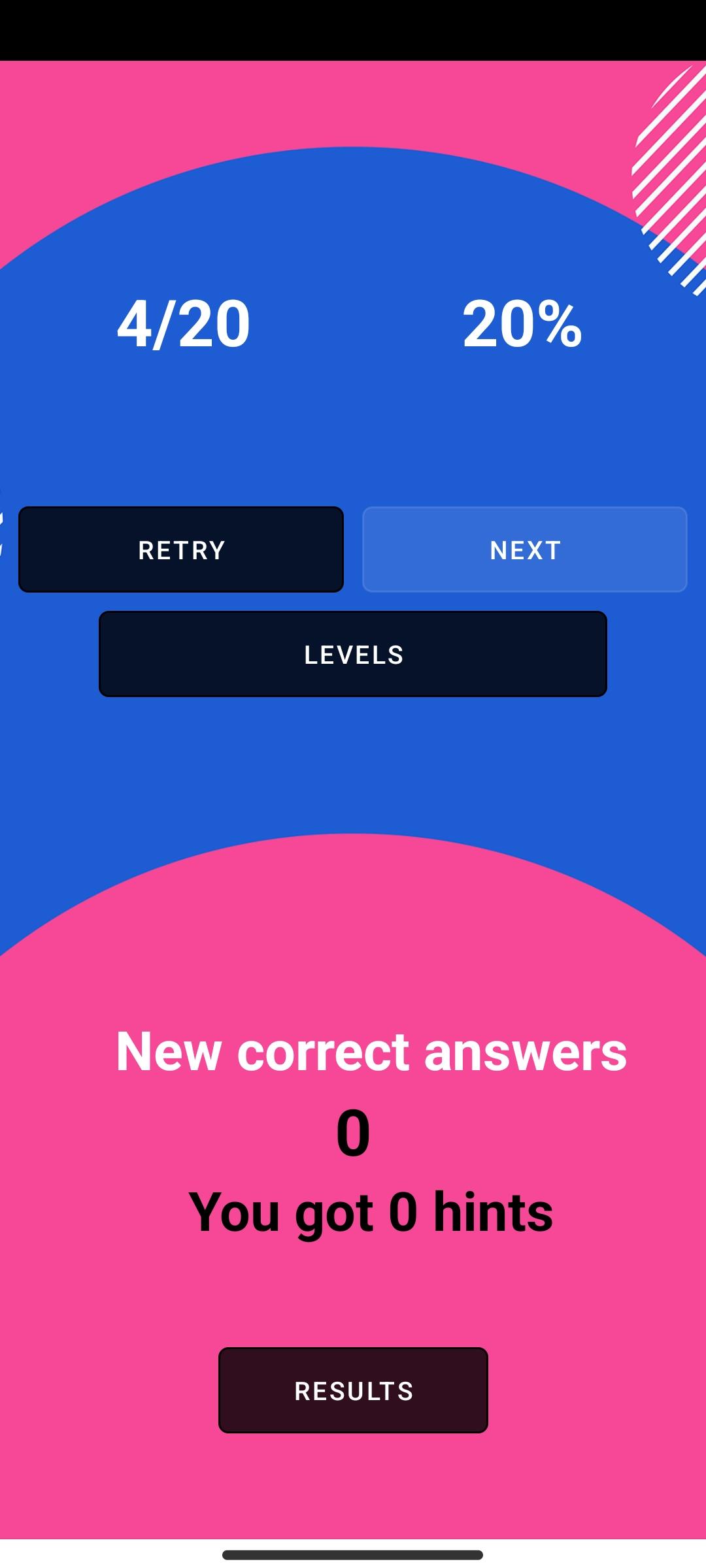Open the Levels list
The width and height of the screenshot is (706, 1568).
[353, 654]
